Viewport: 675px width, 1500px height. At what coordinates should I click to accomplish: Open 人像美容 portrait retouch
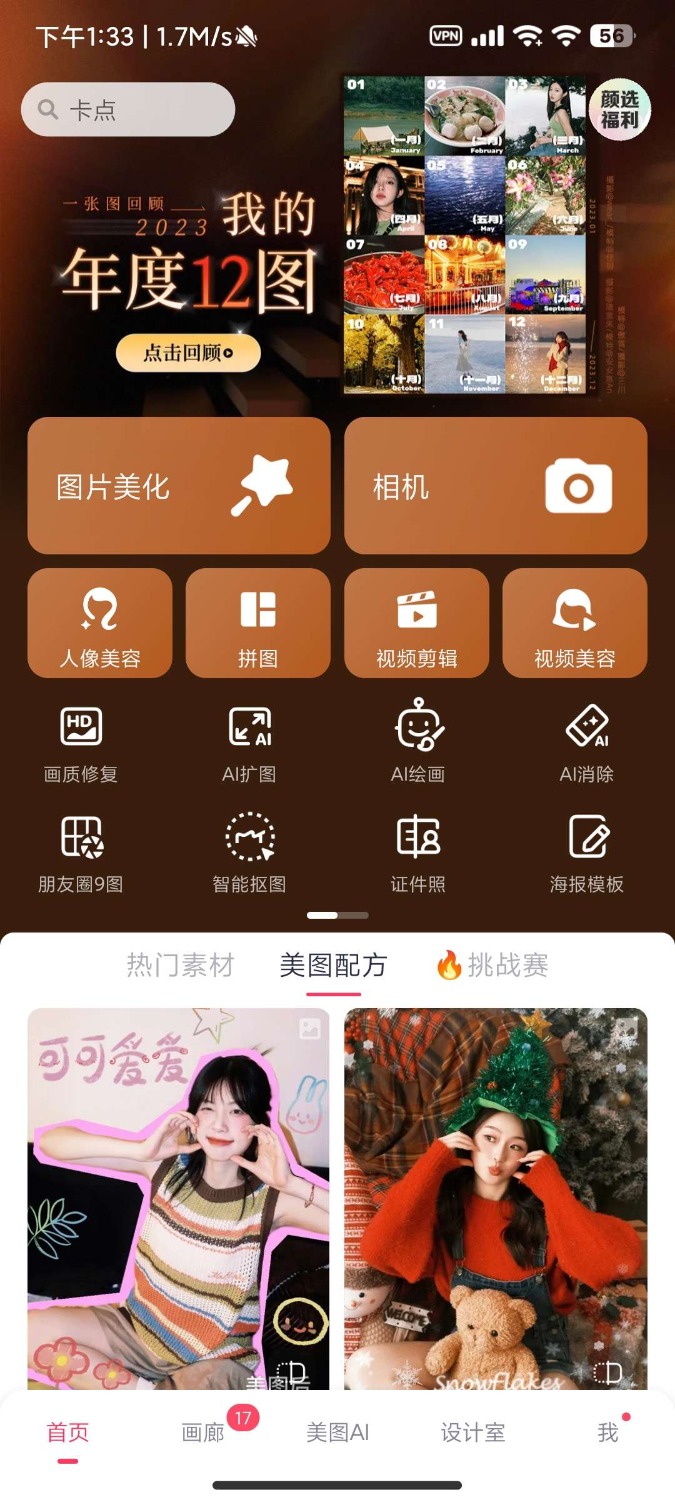coord(100,623)
